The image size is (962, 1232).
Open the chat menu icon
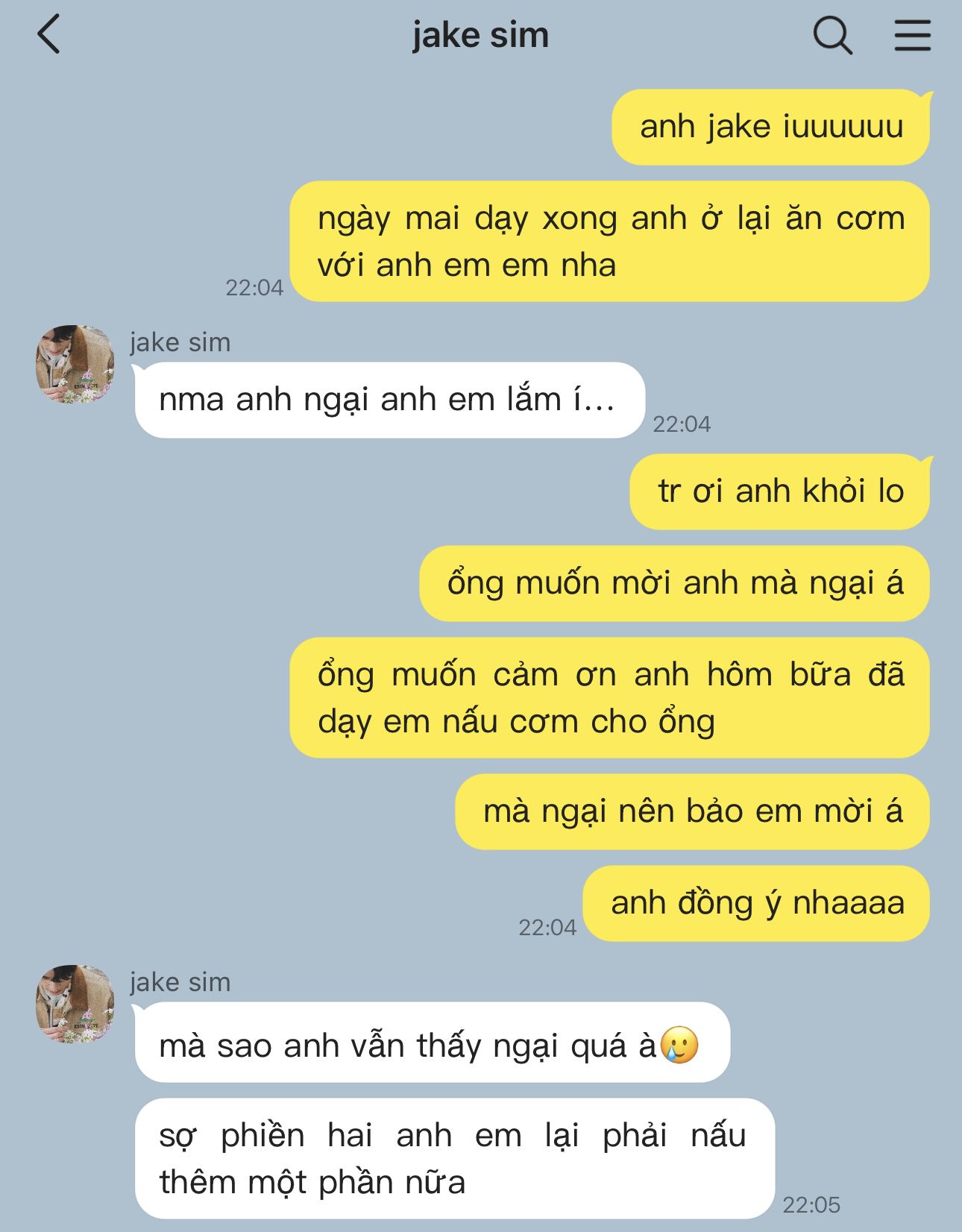(x=912, y=35)
